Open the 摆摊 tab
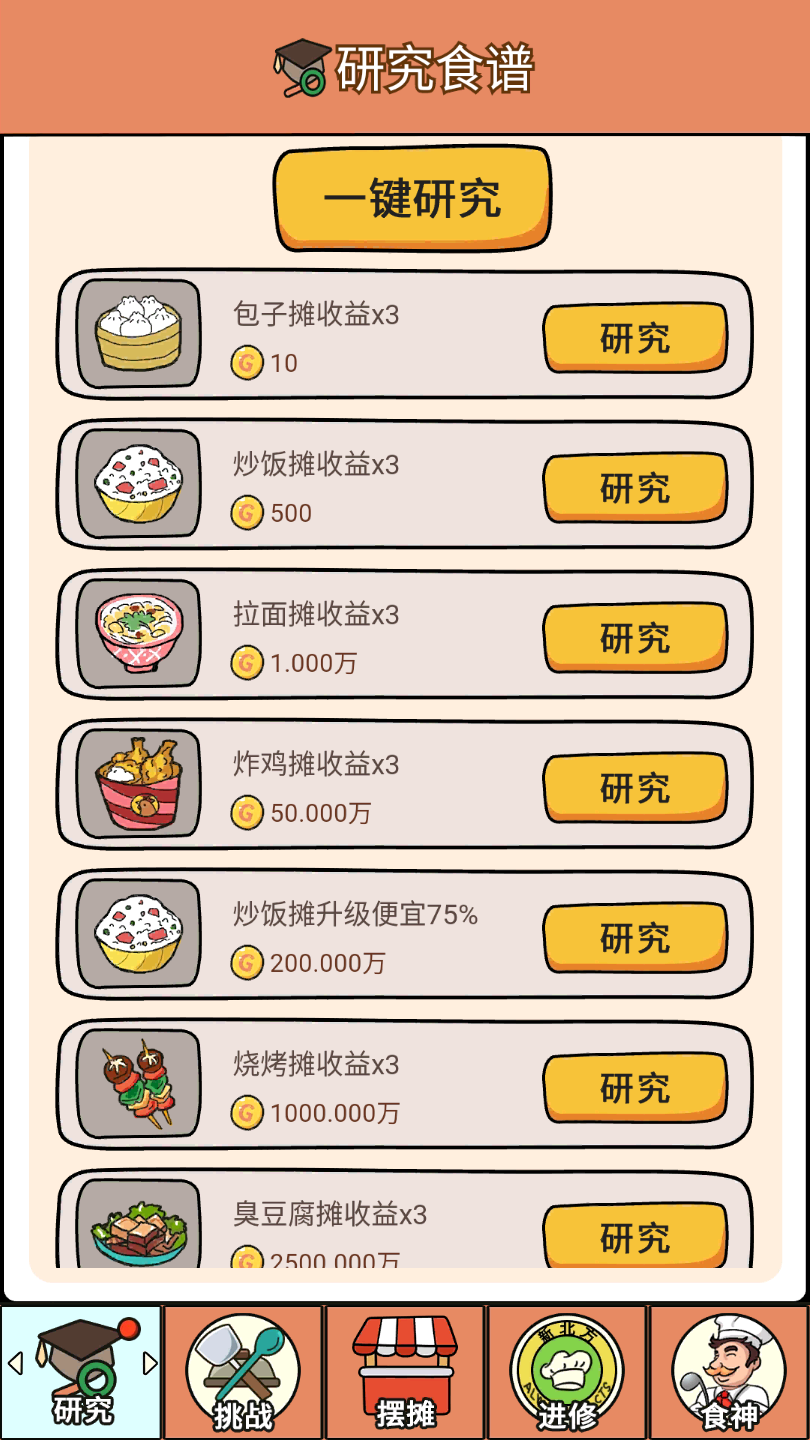810x1440 pixels. pos(405,1370)
